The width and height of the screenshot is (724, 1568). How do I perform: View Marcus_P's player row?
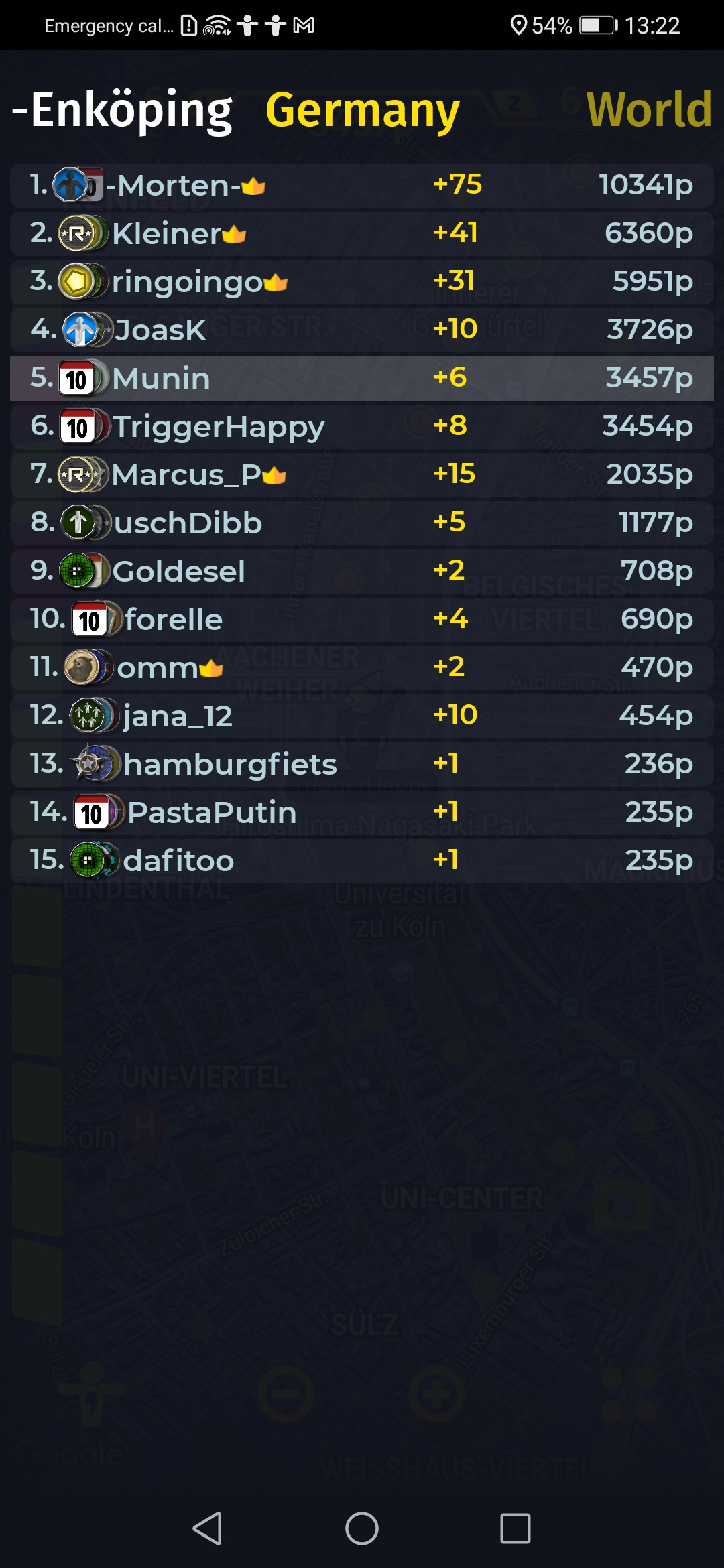[362, 474]
